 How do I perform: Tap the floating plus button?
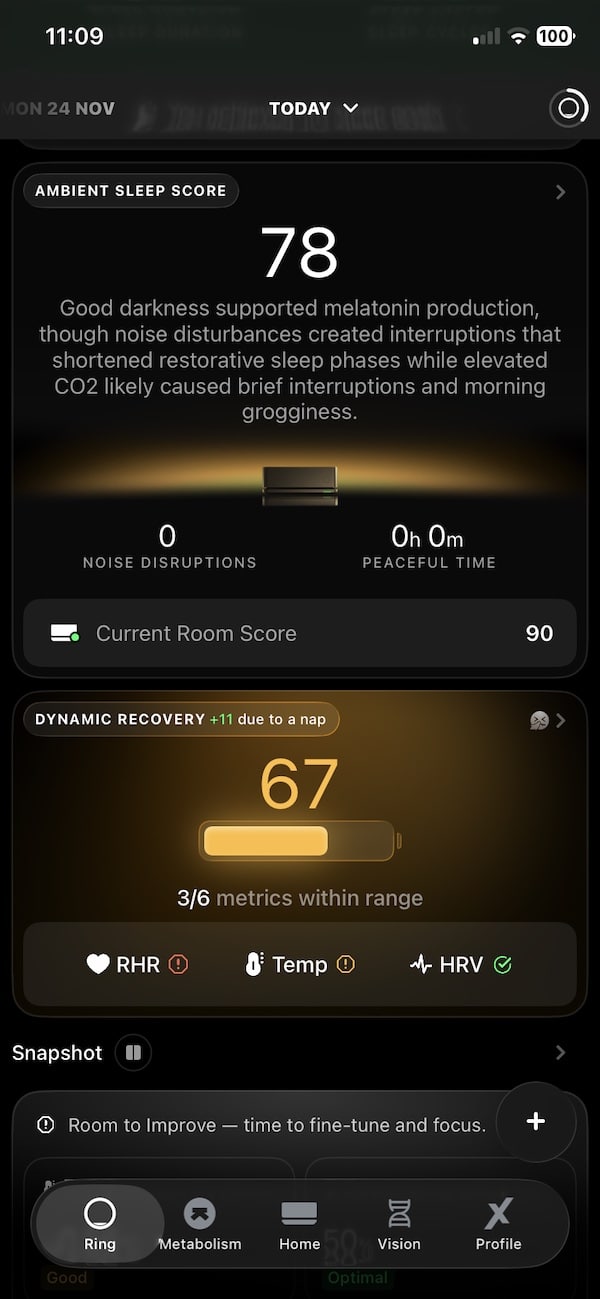coord(535,1121)
